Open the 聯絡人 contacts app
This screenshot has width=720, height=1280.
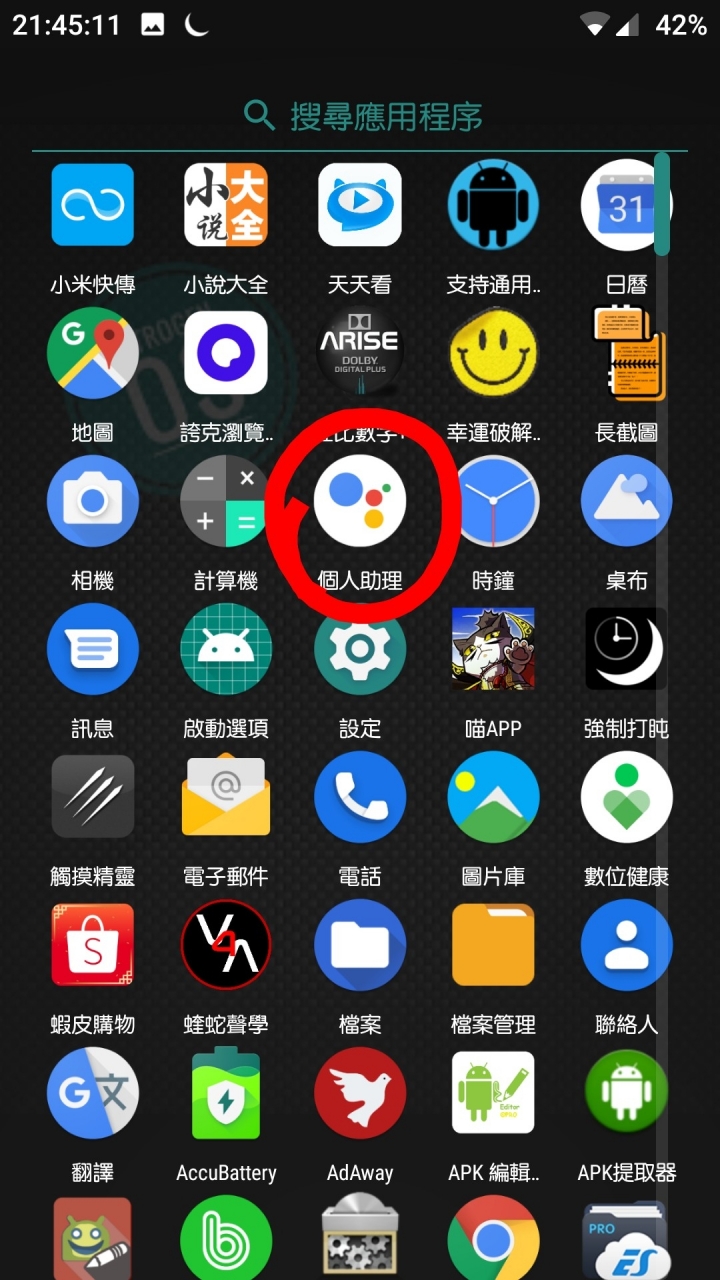[626, 945]
